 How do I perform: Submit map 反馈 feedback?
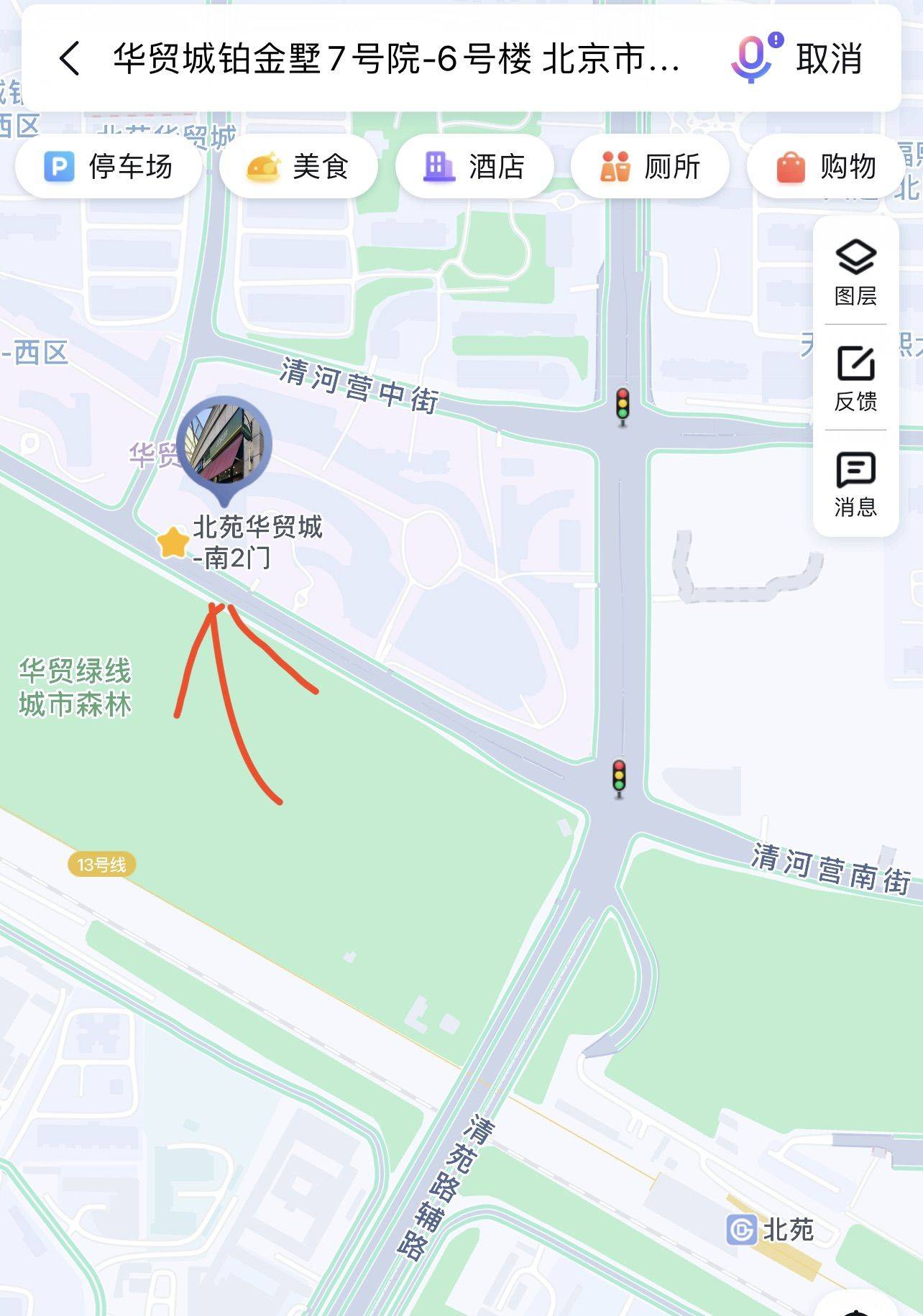855,378
